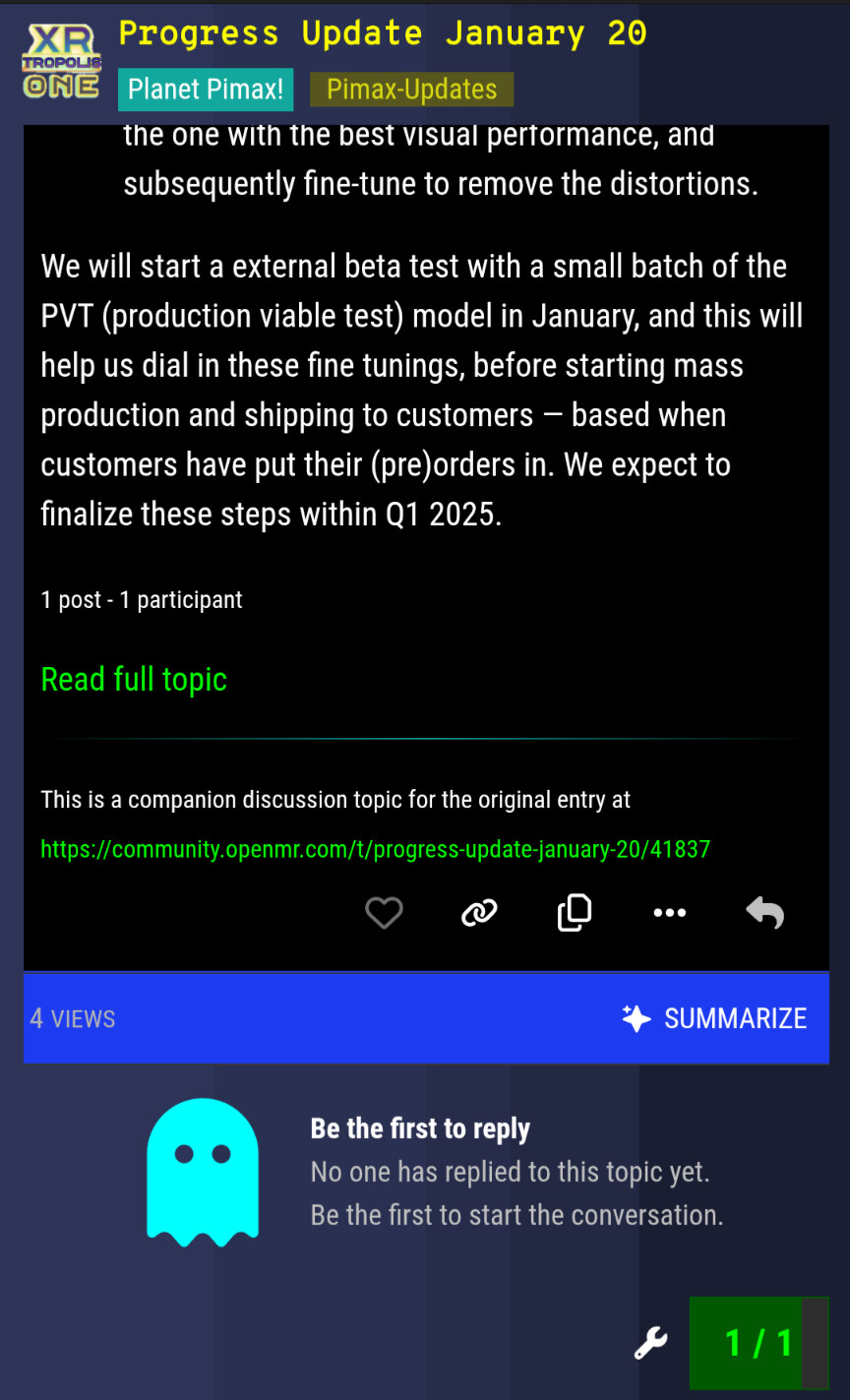Go to the XR Tropolis One home logo
The image size is (850, 1400).
[61, 62]
